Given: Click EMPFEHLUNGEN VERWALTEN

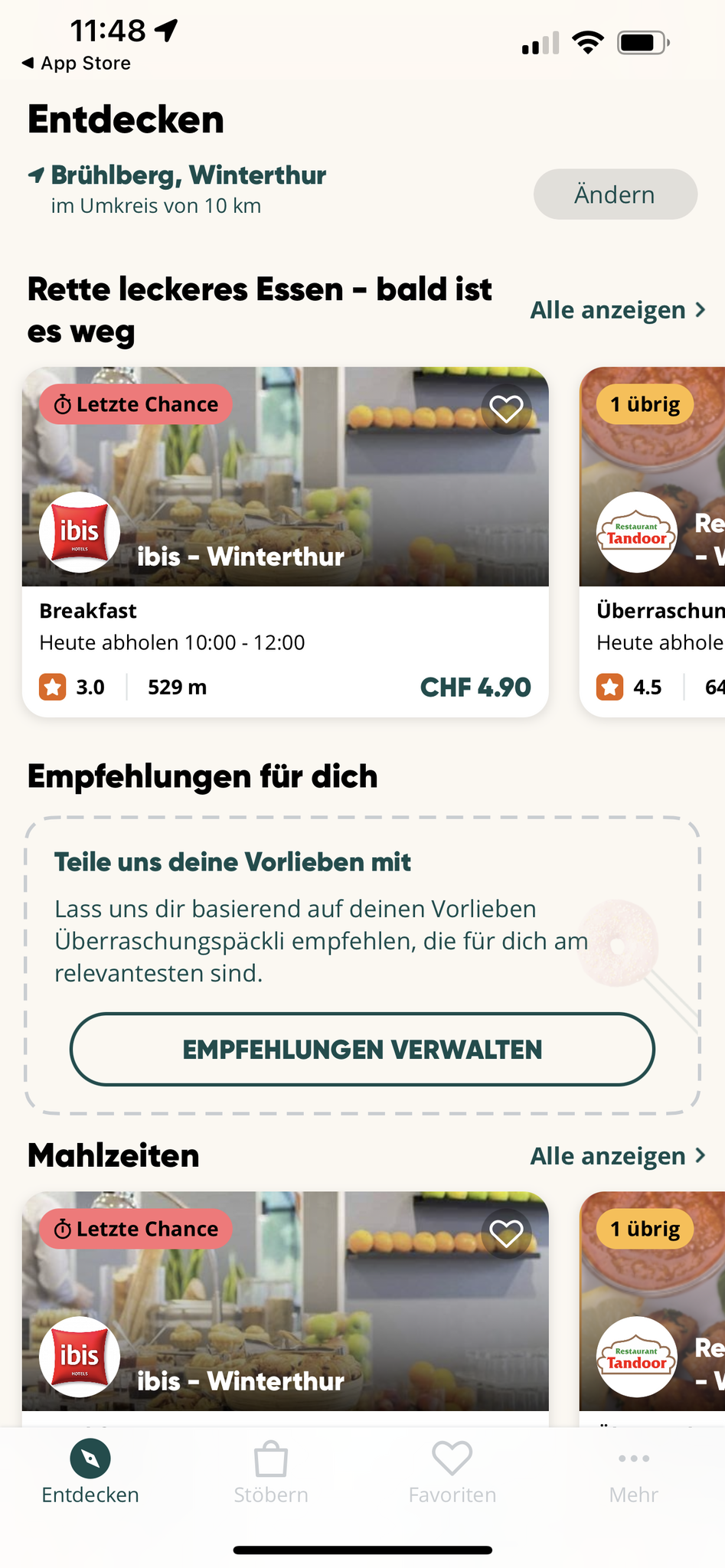Looking at the screenshot, I should [362, 1050].
